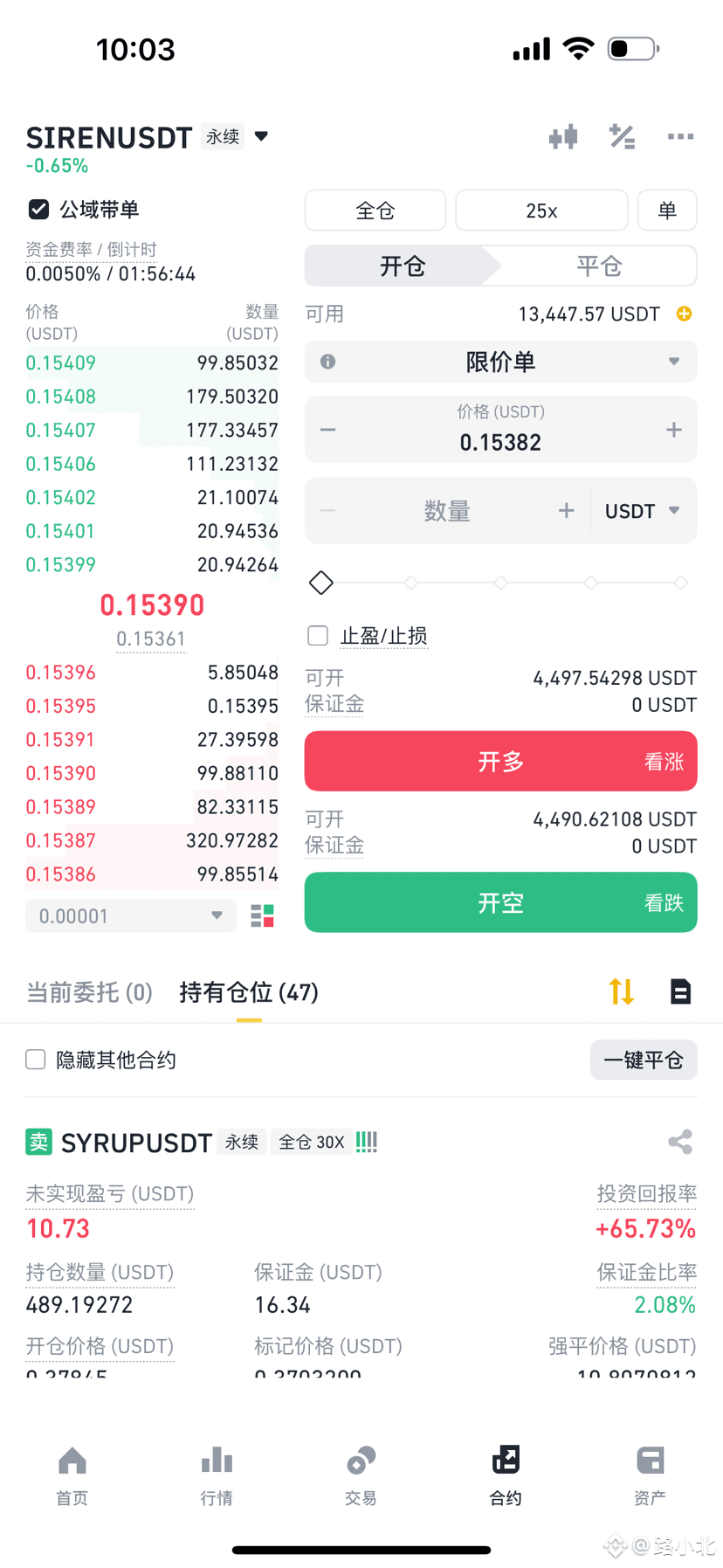Share the SYRUPUSDT position
723x1568 pixels.
pos(679,1142)
